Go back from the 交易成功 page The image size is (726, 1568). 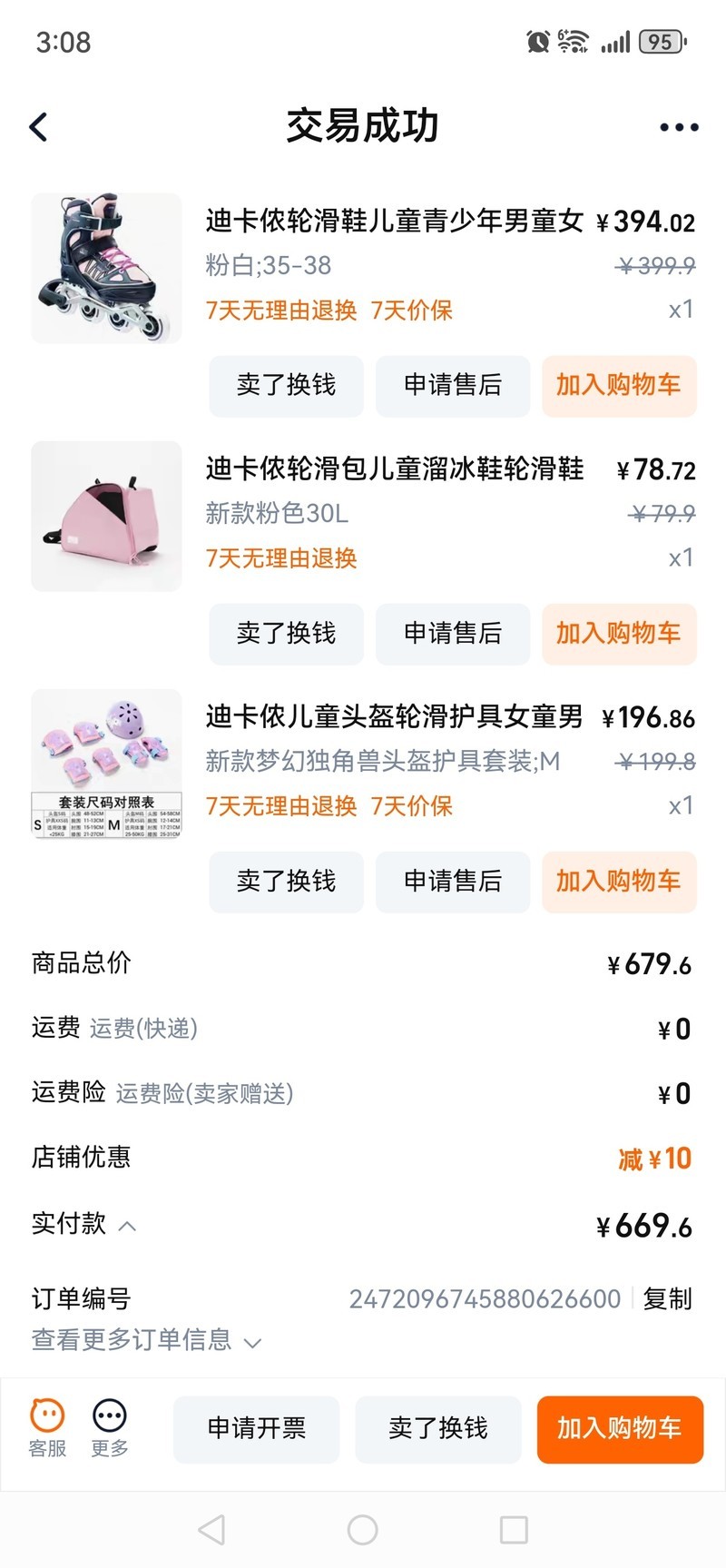(38, 127)
